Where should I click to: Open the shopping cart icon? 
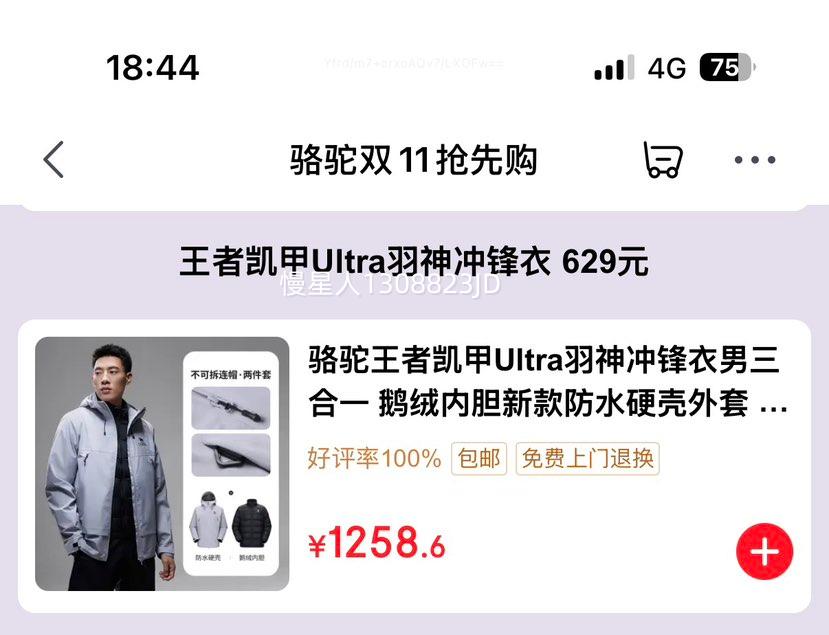[661, 160]
